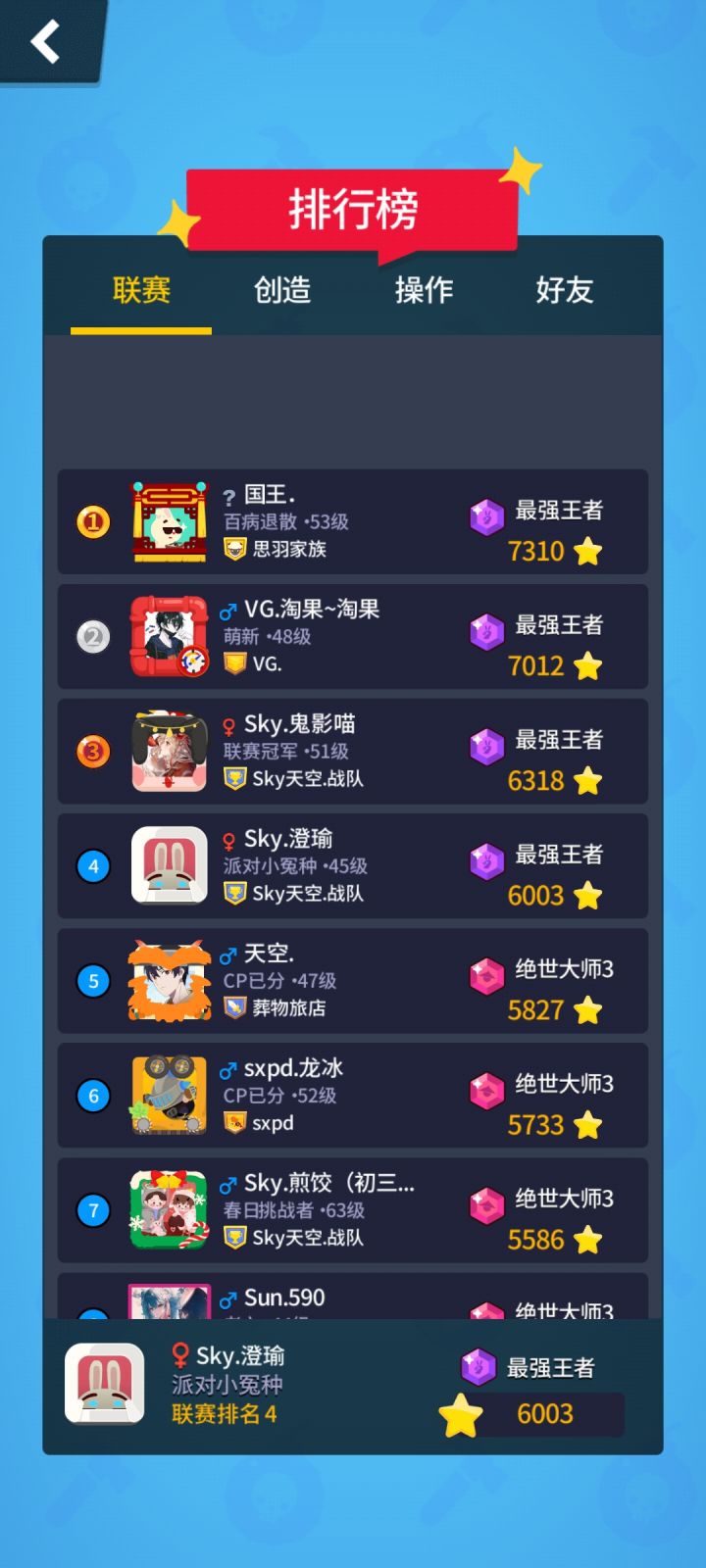Select the currently active 联赛 tab
This screenshot has height=1568, width=706.
tap(141, 291)
